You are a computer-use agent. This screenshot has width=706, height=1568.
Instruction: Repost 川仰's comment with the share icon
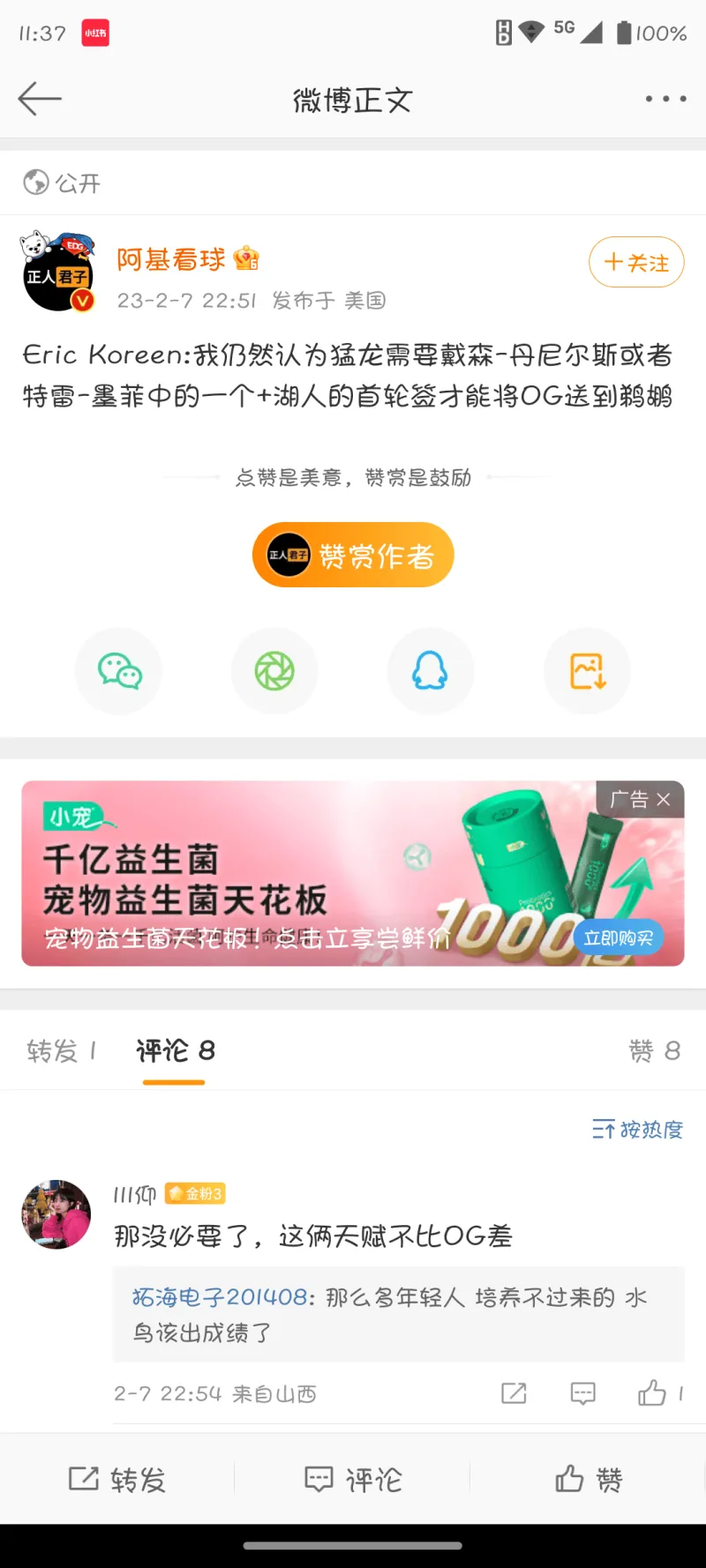[514, 1393]
